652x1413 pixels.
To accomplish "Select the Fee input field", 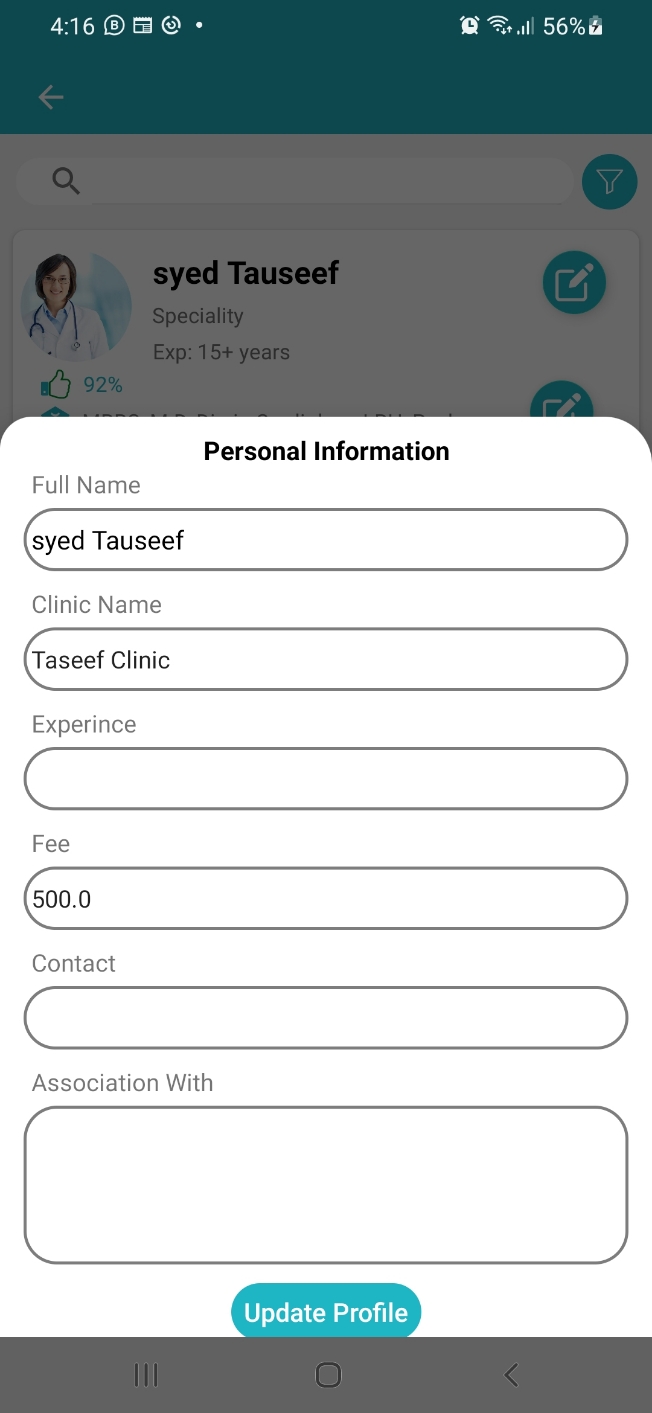I will (x=326, y=899).
